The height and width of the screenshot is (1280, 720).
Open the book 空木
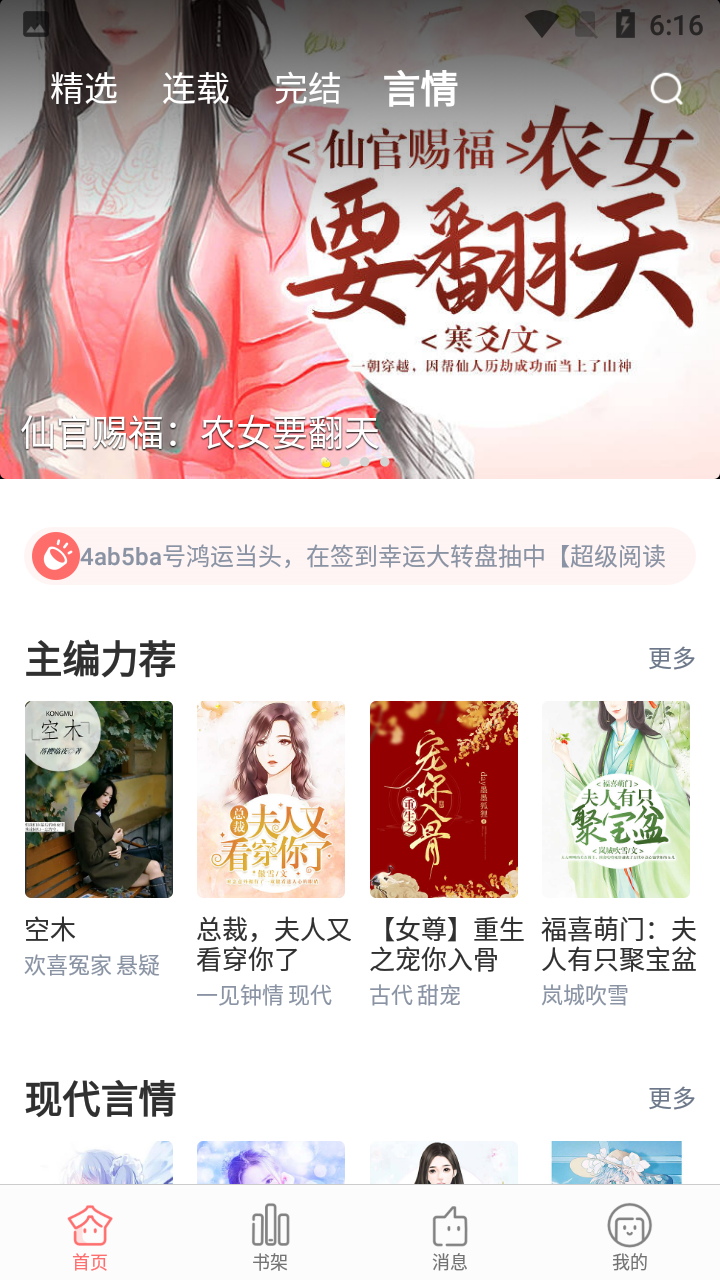99,800
